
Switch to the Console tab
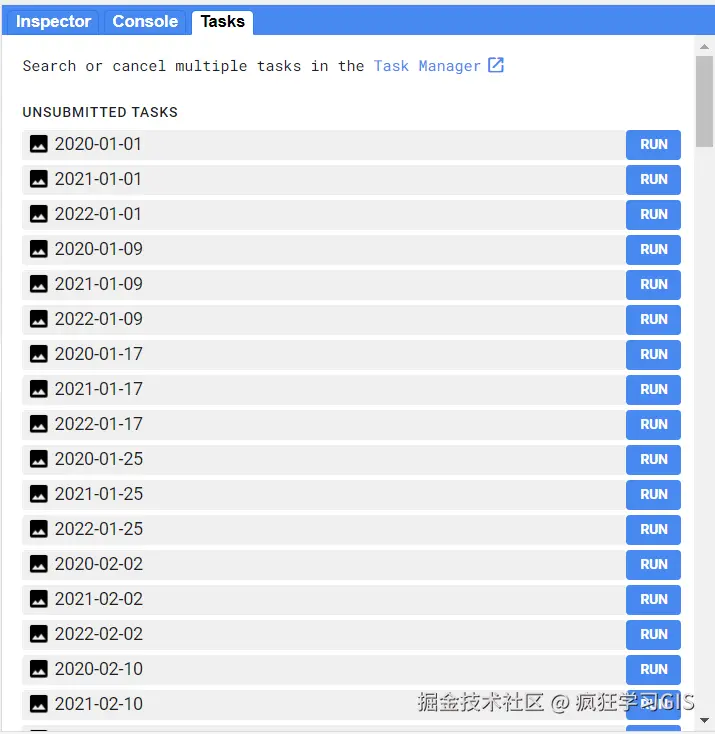point(145,21)
